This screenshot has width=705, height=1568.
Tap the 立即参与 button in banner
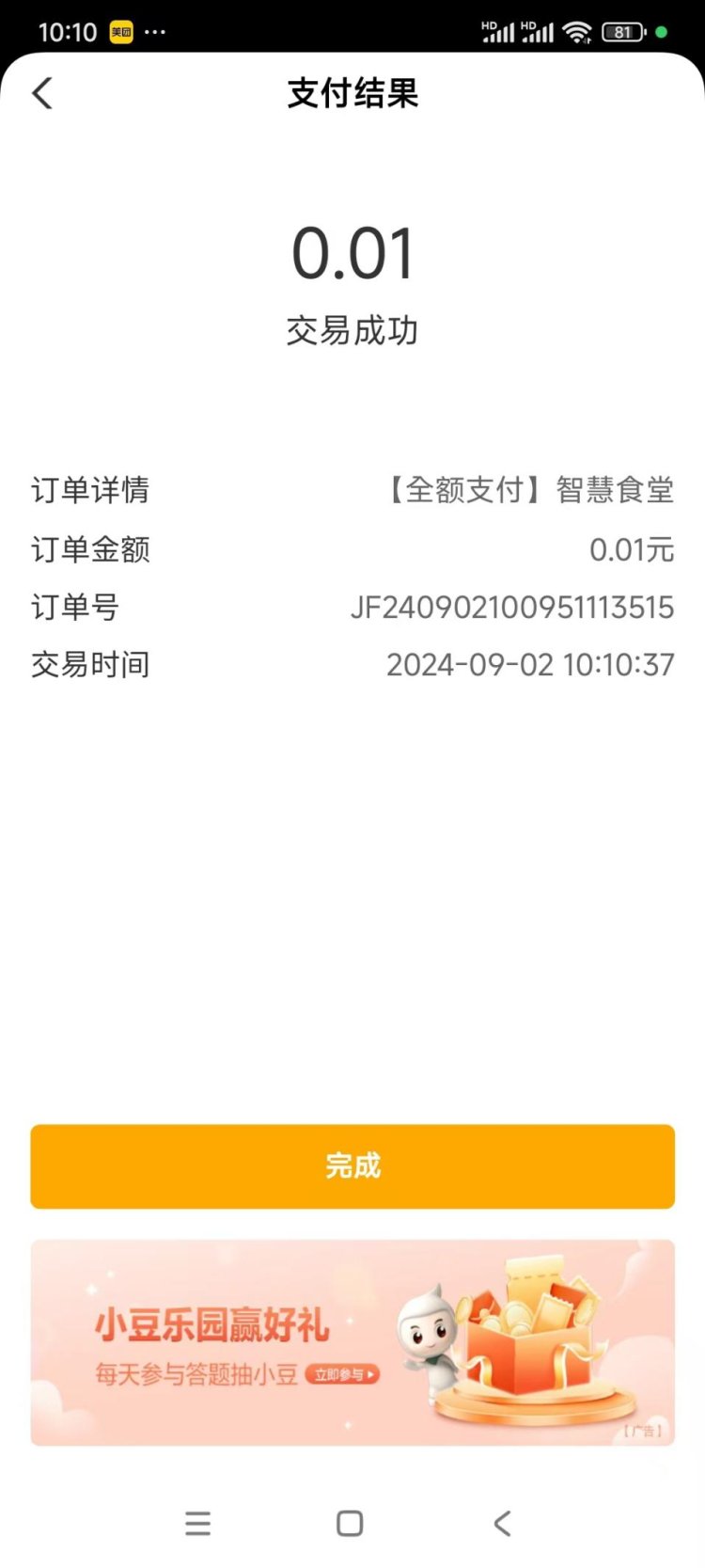coord(342,1374)
